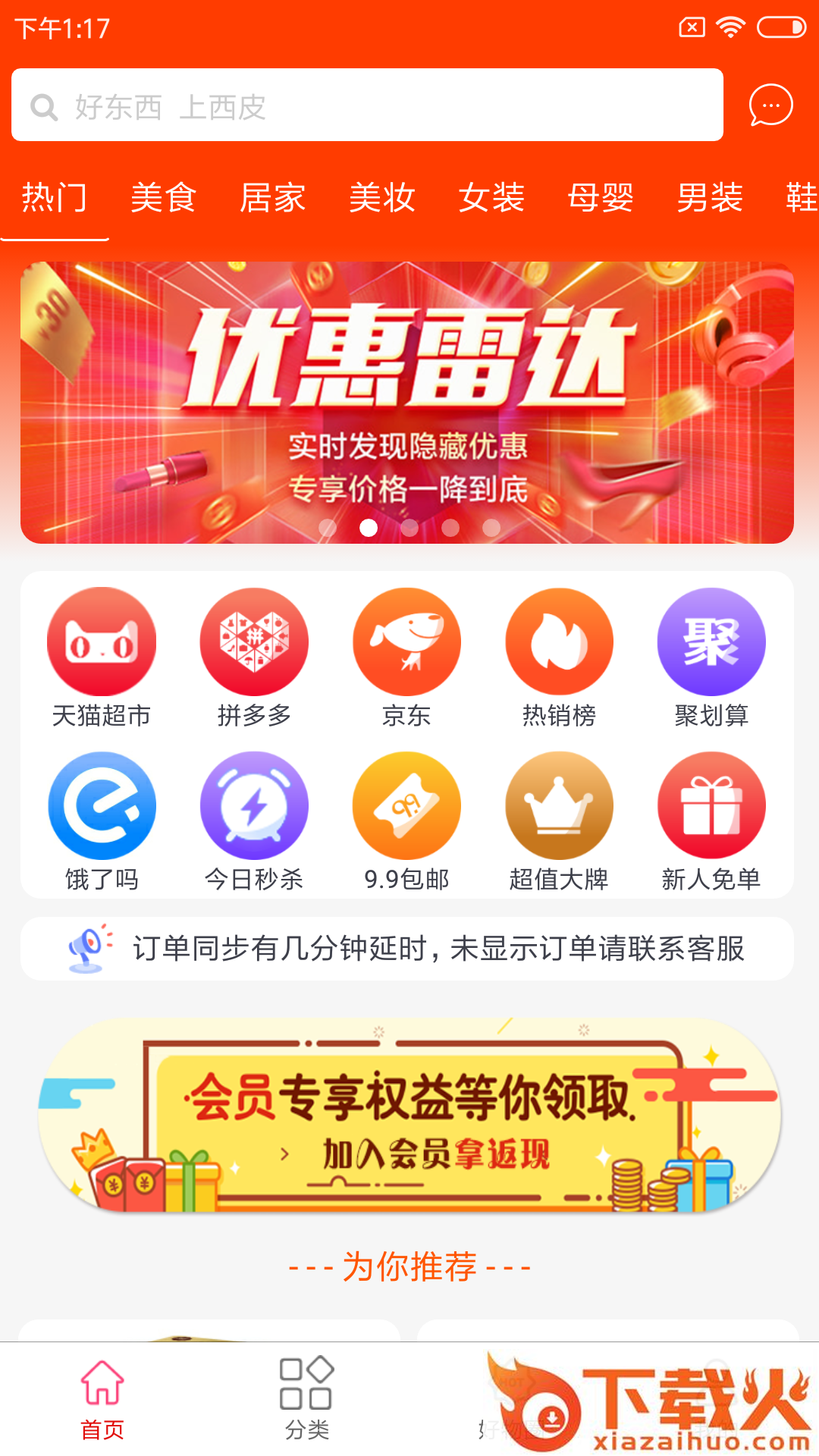The image size is (819, 1456).
Task: Switch to the 居家 category tab
Action: click(273, 199)
